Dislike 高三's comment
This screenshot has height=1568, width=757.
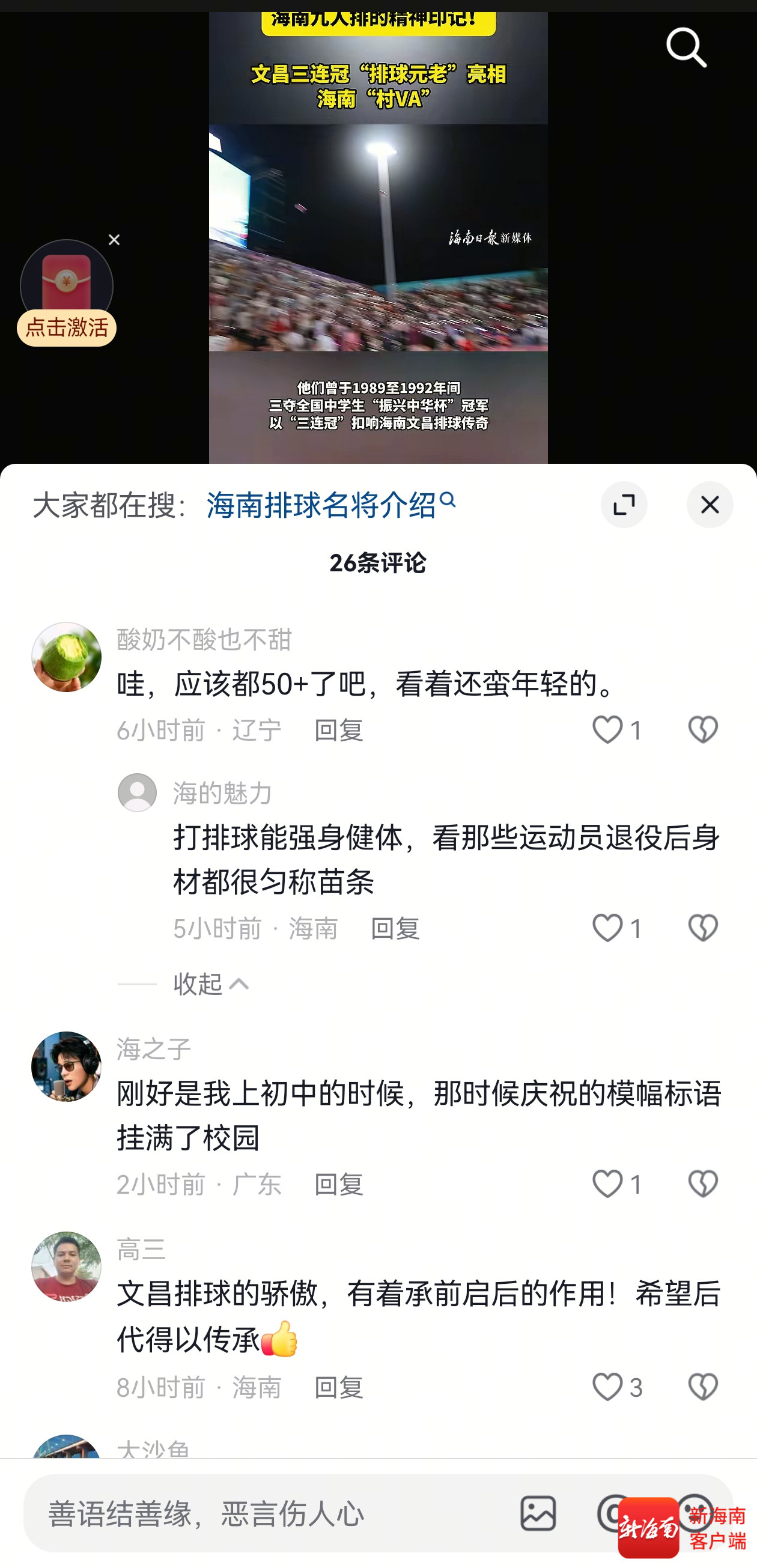coord(702,1387)
